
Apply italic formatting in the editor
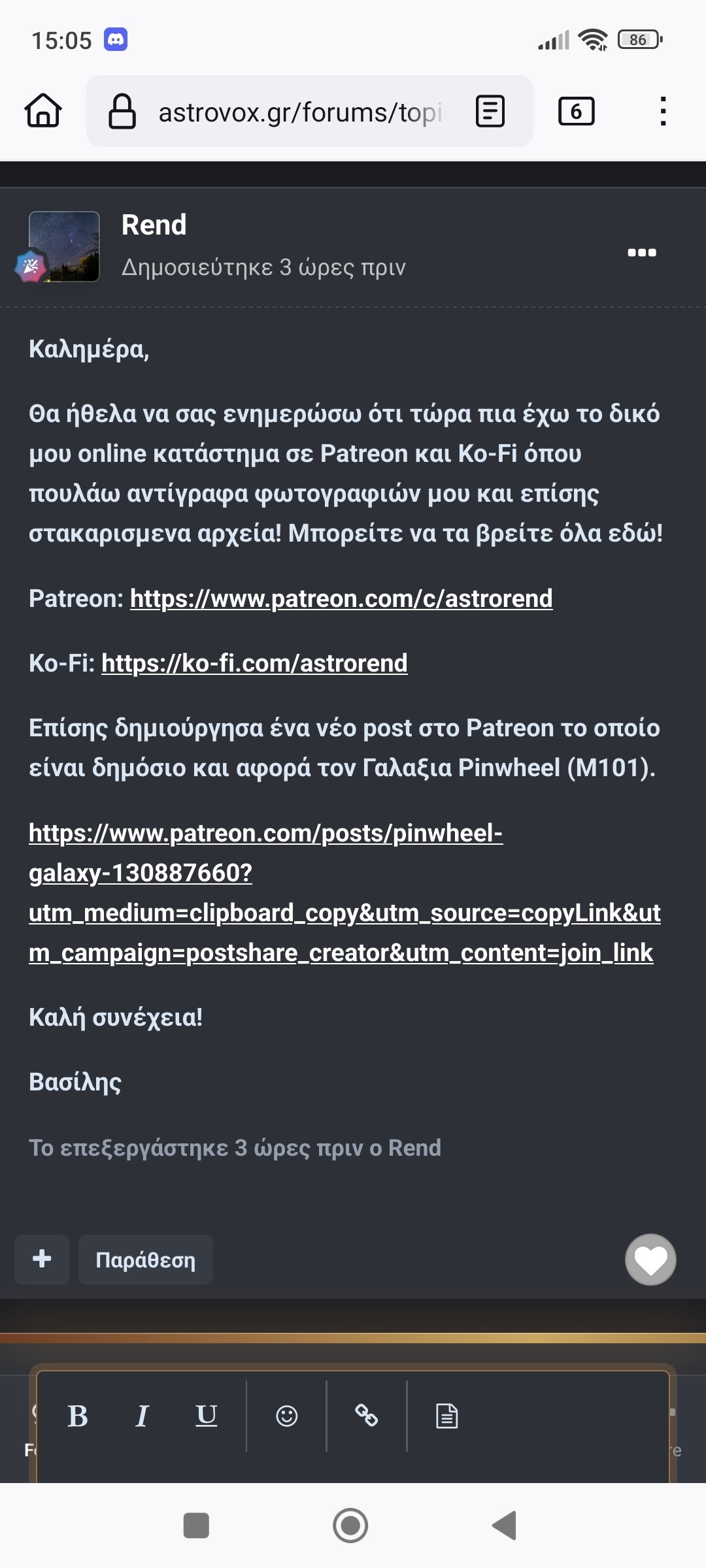[142, 1416]
